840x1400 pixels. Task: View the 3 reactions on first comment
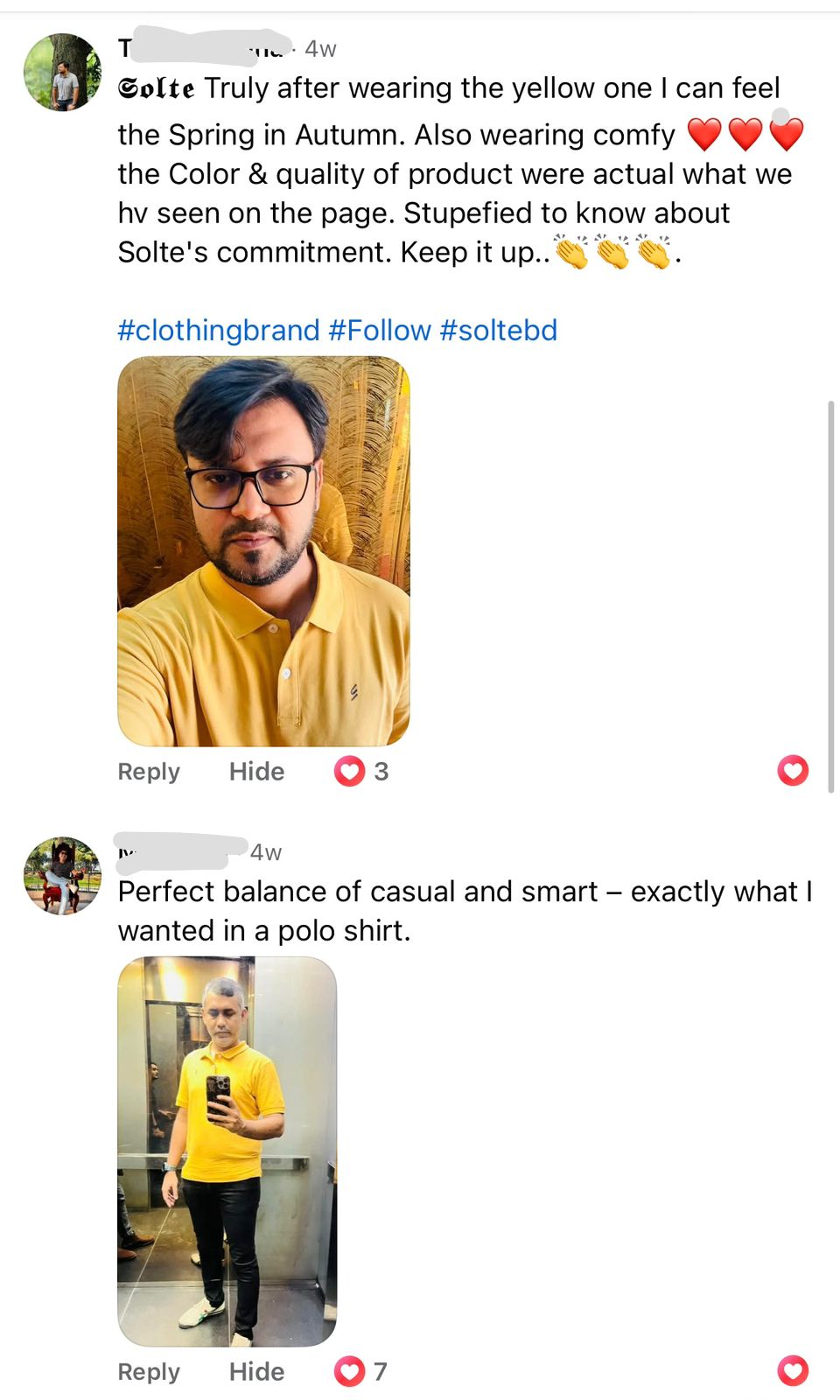[362, 772]
